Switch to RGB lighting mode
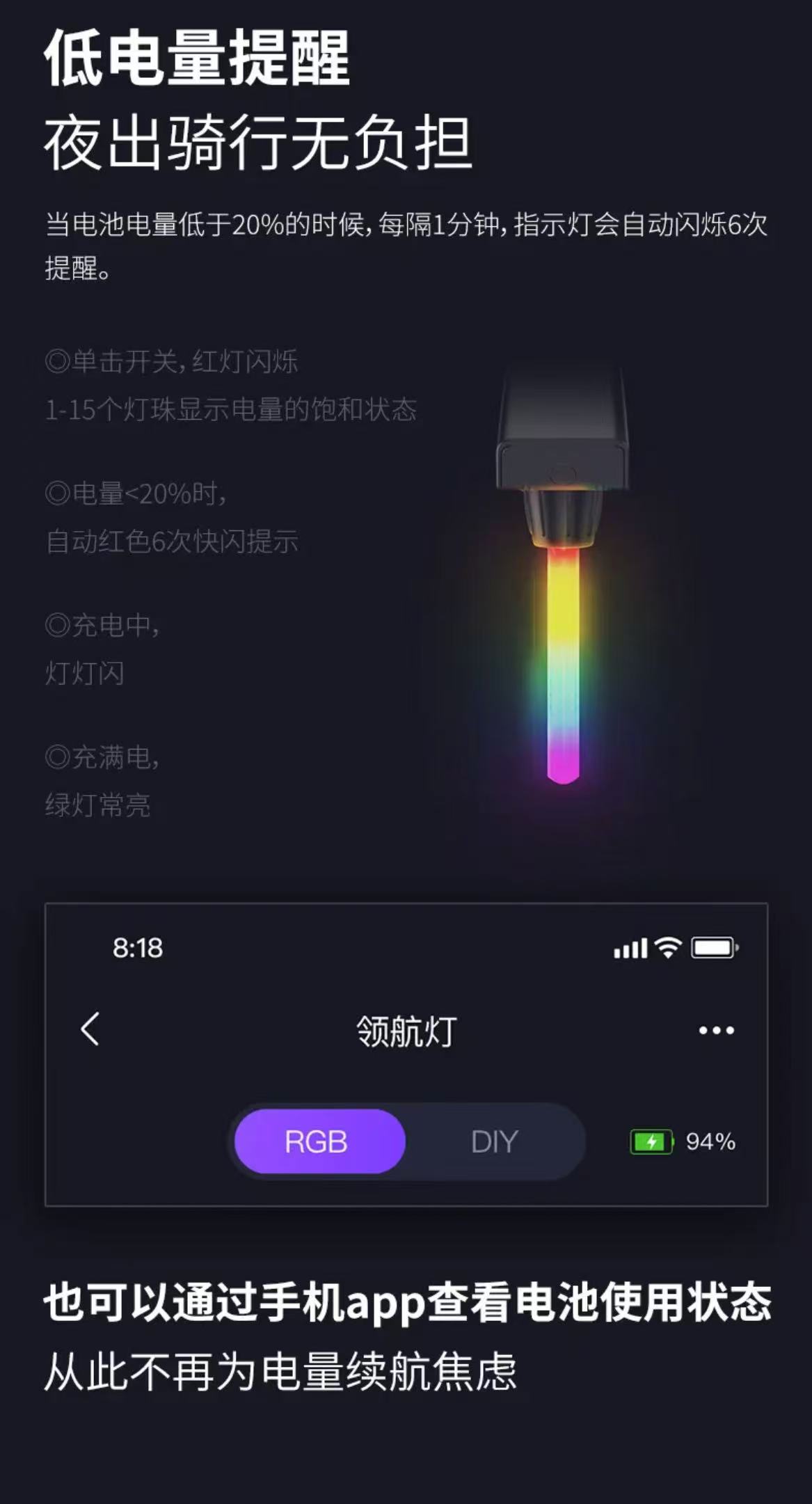The width and height of the screenshot is (812, 1504). (x=320, y=1141)
